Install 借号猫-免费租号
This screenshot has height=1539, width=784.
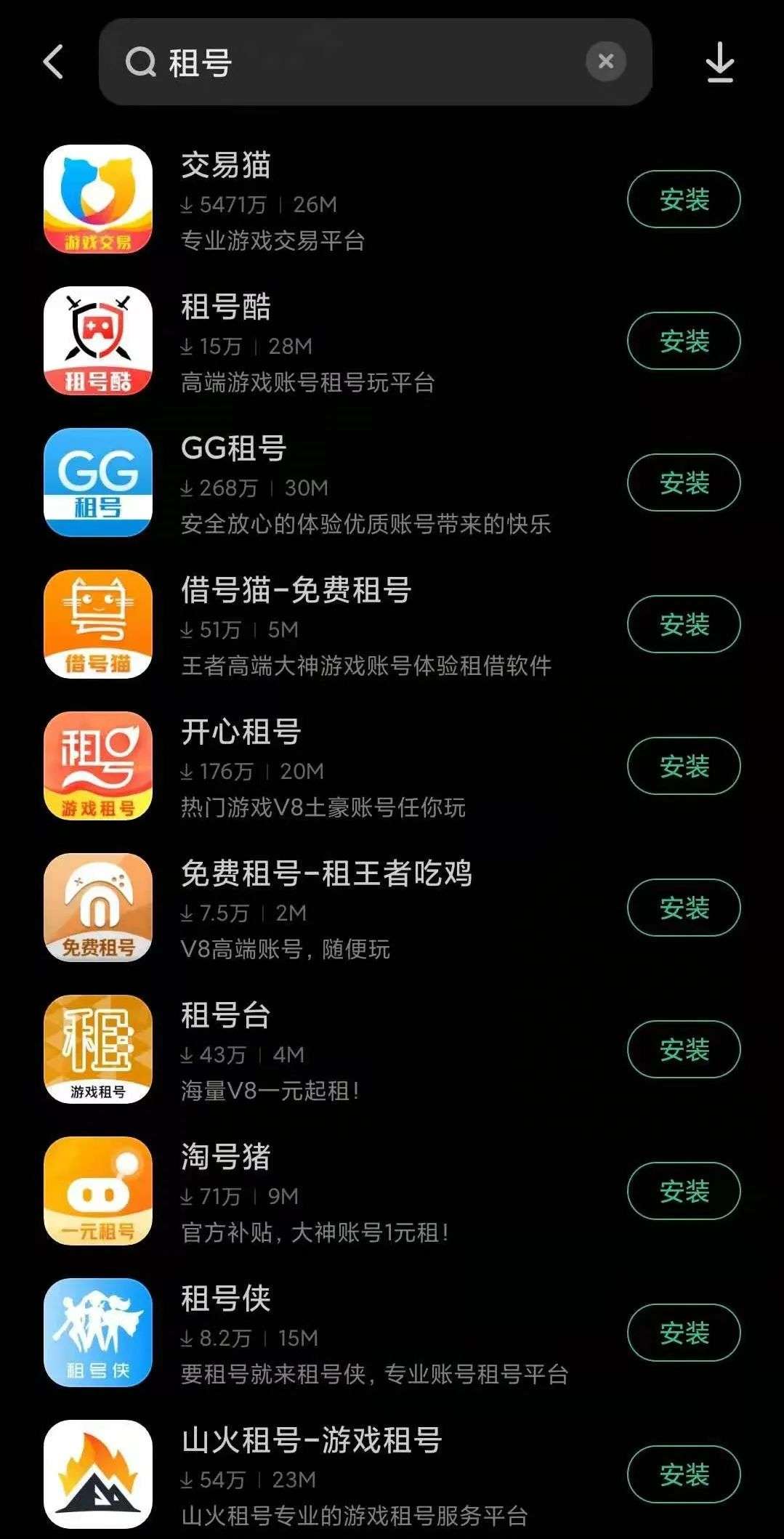683,624
